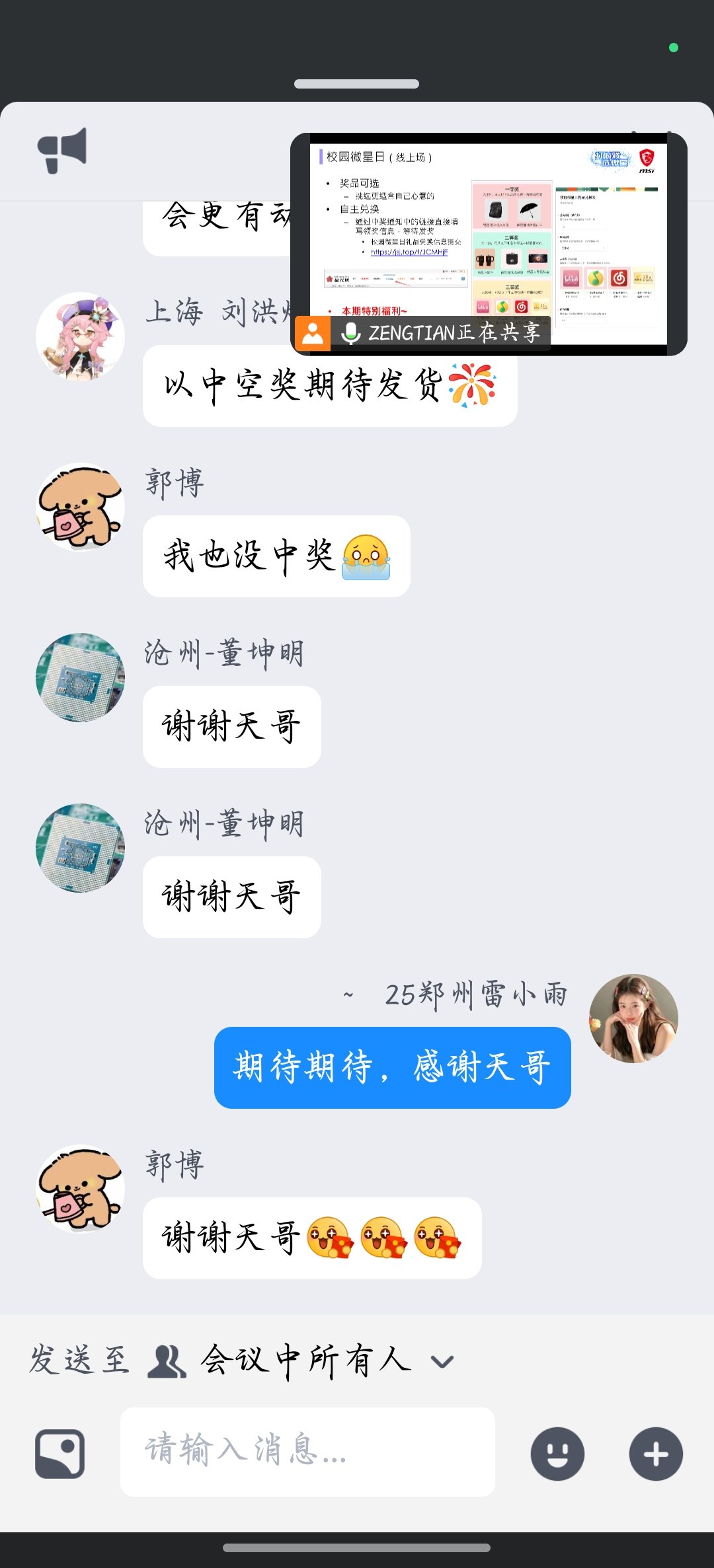
Task: Open the sticker panel icon
Action: click(x=60, y=1454)
